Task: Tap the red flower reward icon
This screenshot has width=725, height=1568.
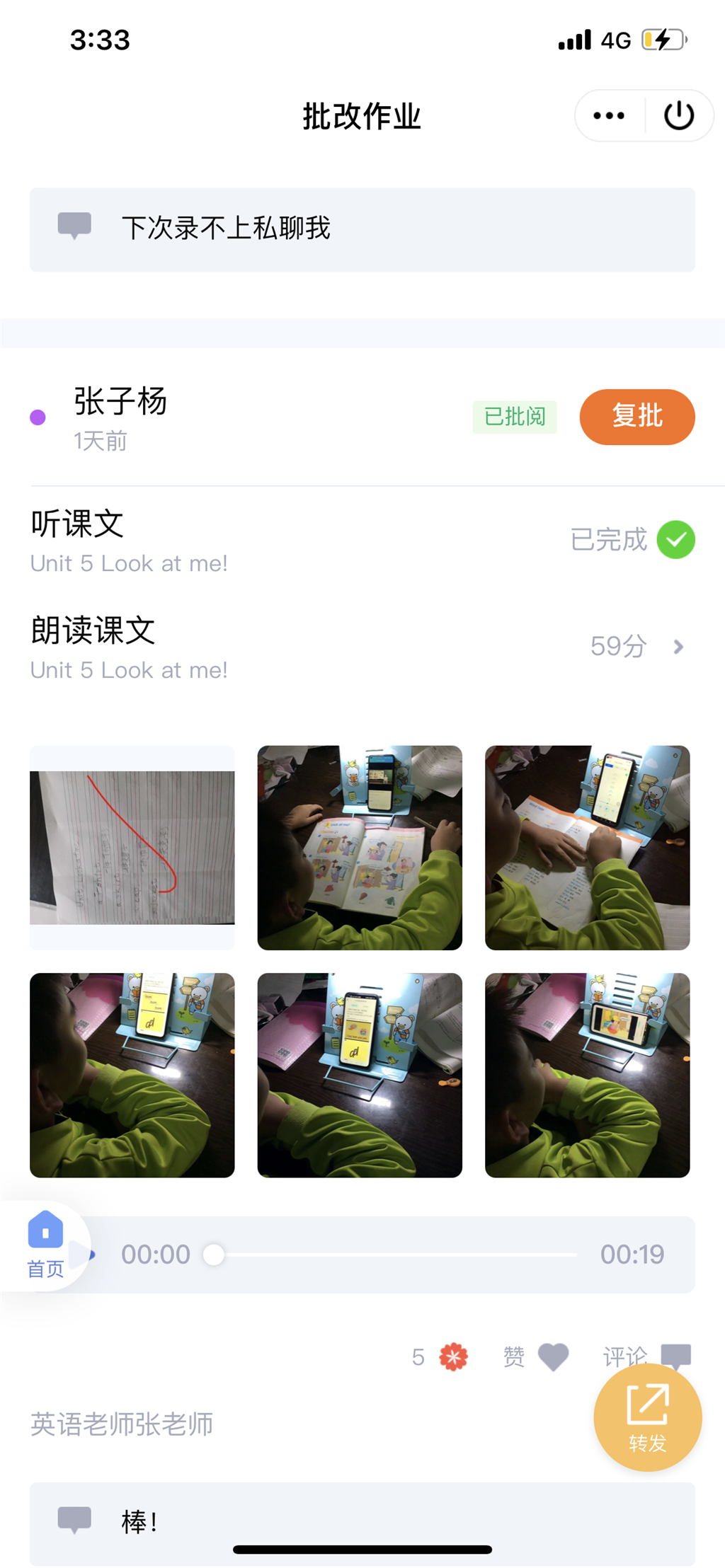Action: tap(453, 1356)
